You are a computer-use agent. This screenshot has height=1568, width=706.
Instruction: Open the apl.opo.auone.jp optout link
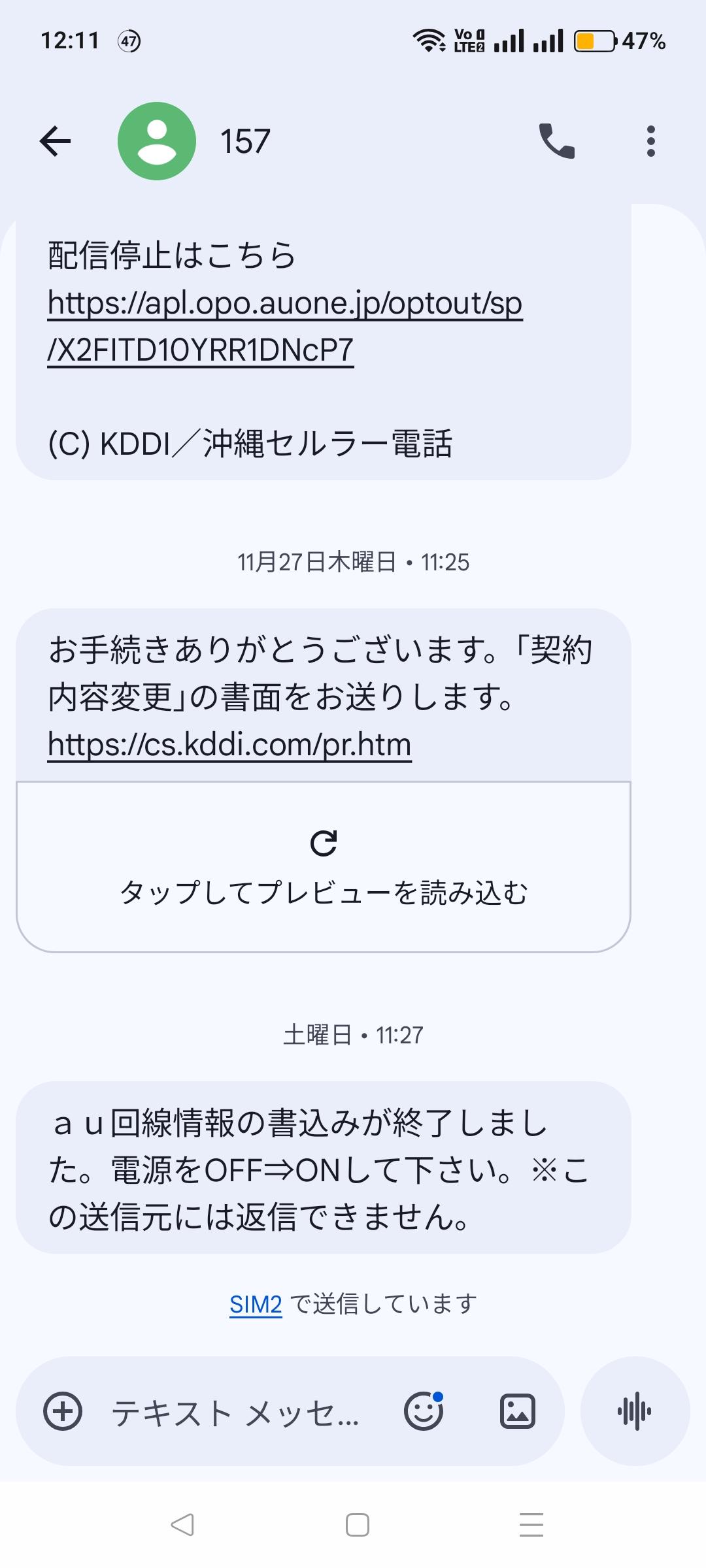pos(285,326)
